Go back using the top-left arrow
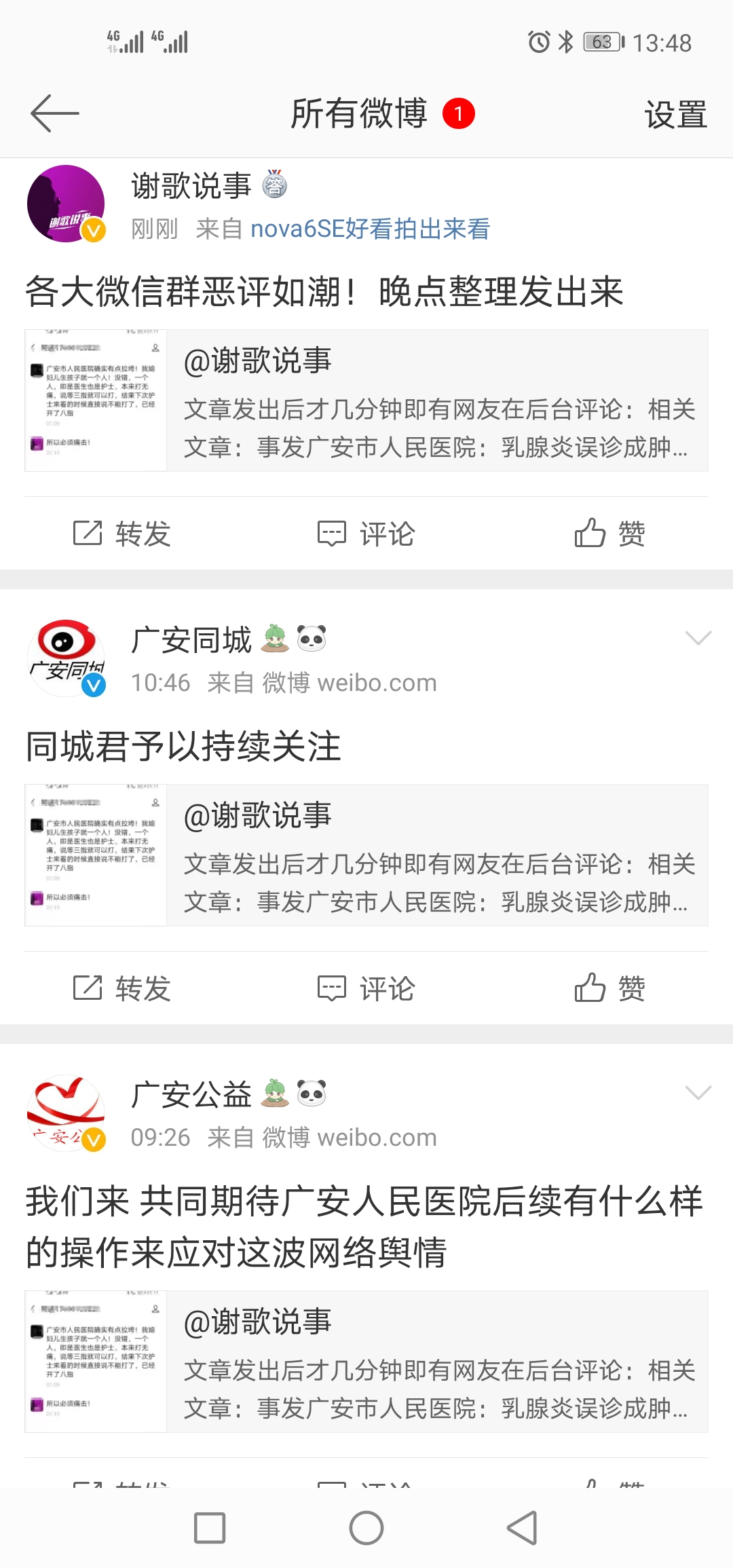 pyautogui.click(x=54, y=113)
